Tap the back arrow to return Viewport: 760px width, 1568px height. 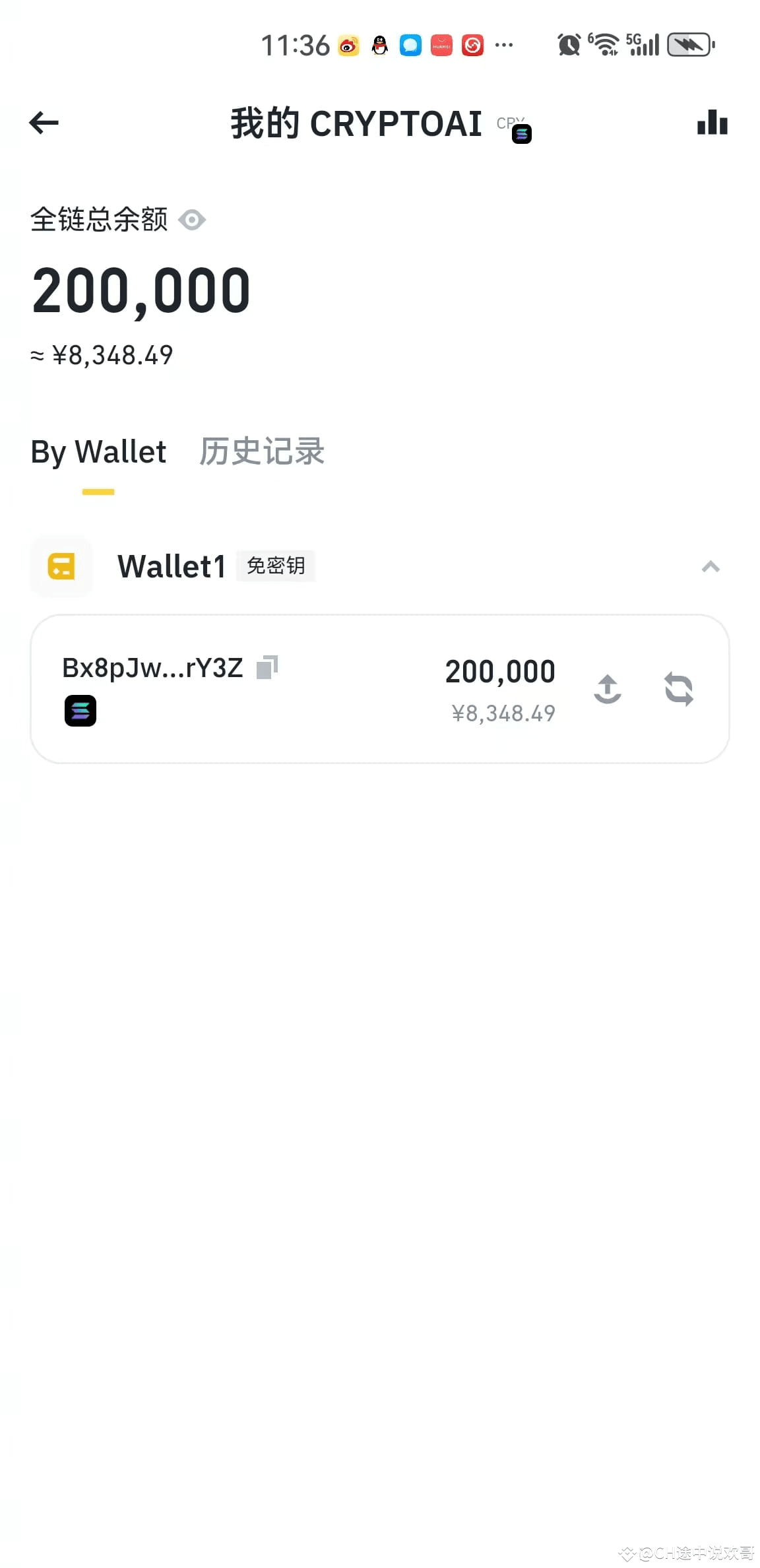tap(44, 123)
